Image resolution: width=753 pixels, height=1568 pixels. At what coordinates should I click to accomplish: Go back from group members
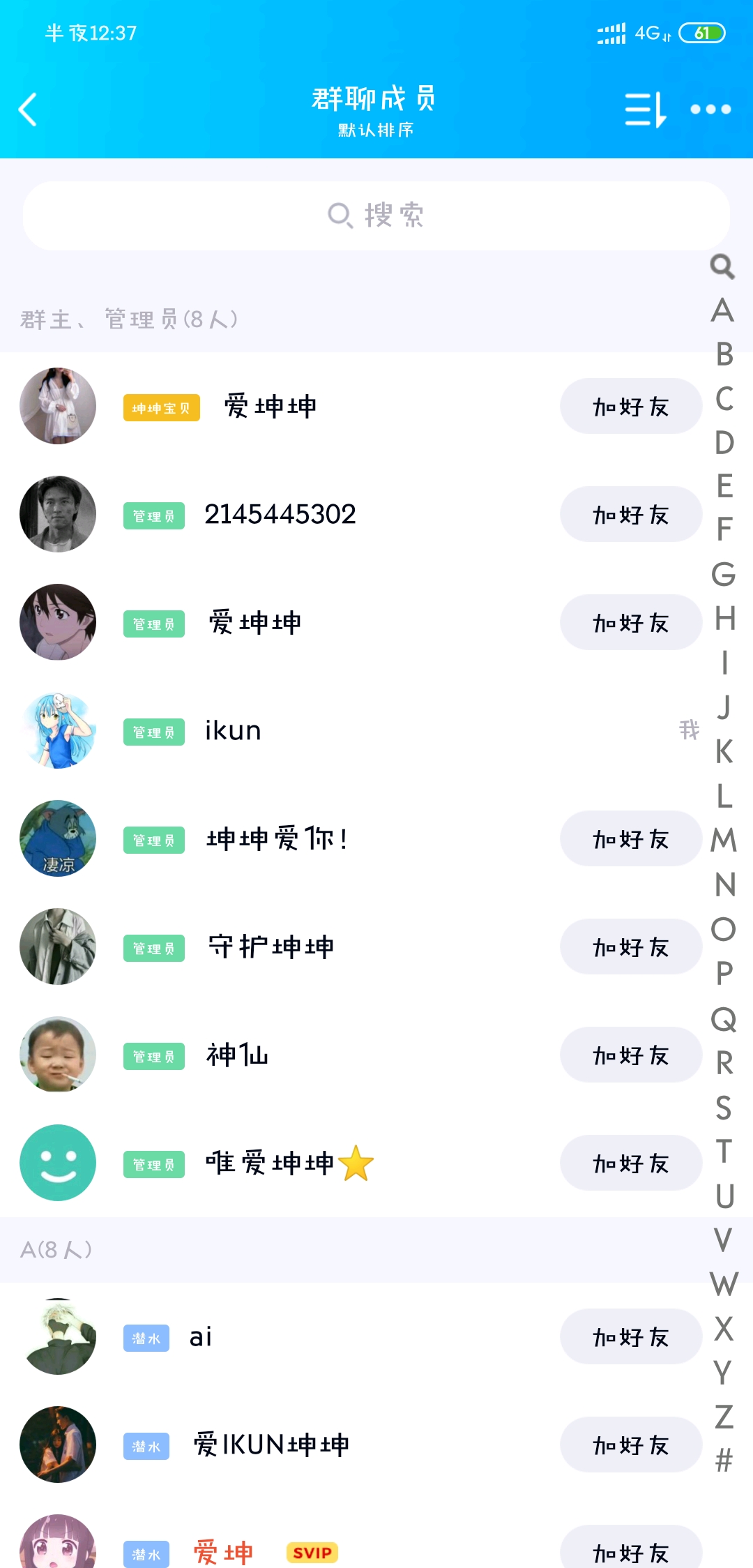click(28, 110)
